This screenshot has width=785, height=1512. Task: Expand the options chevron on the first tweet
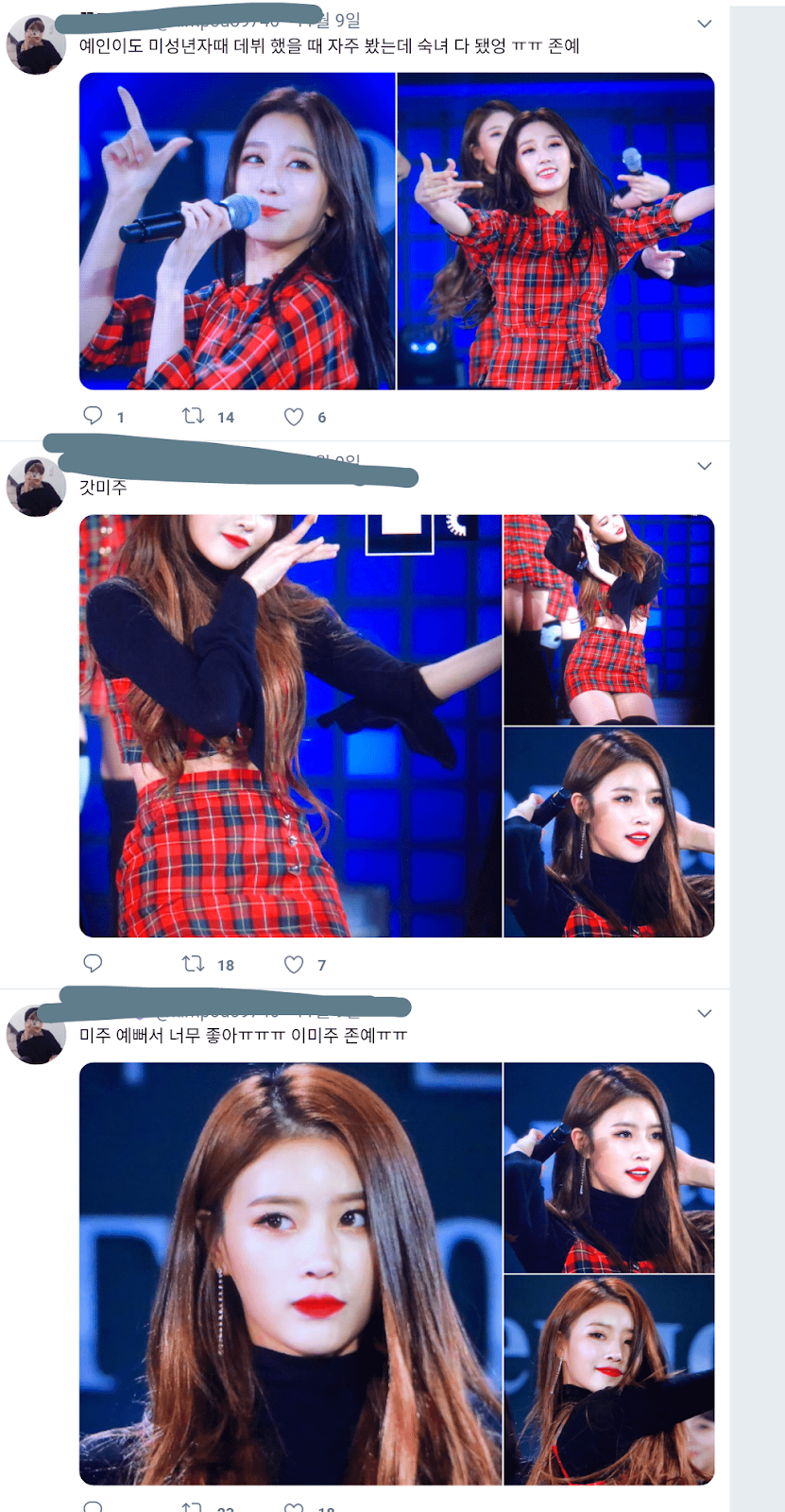coord(703,22)
